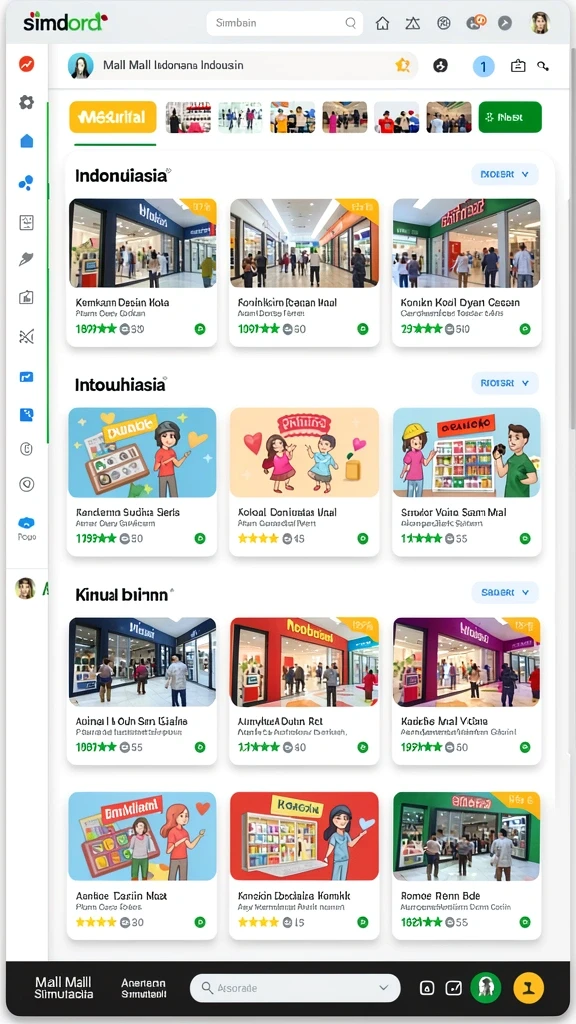Open the Koloal Doniuatas Mal card
The width and height of the screenshot is (576, 1024).
pyautogui.click(x=304, y=481)
